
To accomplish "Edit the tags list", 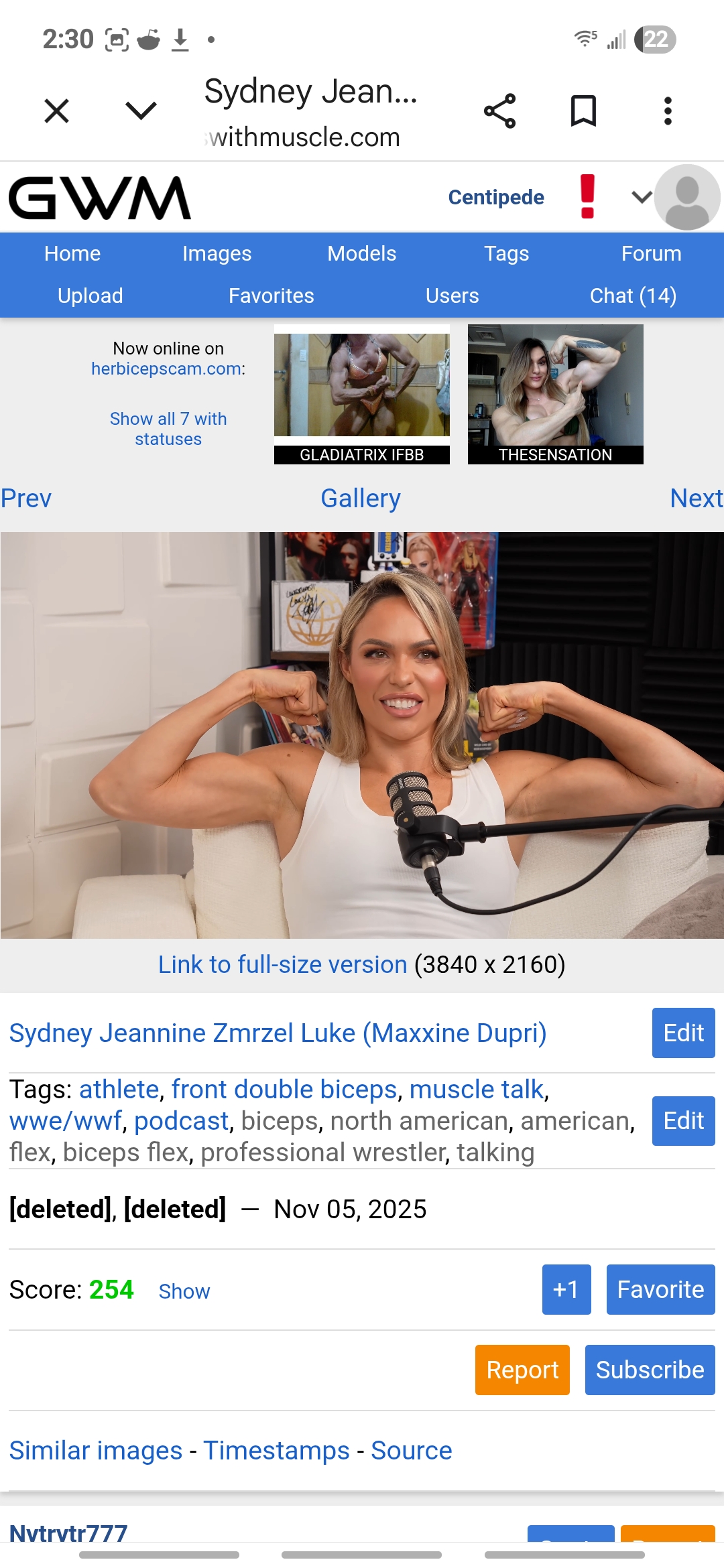I will pos(683,1121).
